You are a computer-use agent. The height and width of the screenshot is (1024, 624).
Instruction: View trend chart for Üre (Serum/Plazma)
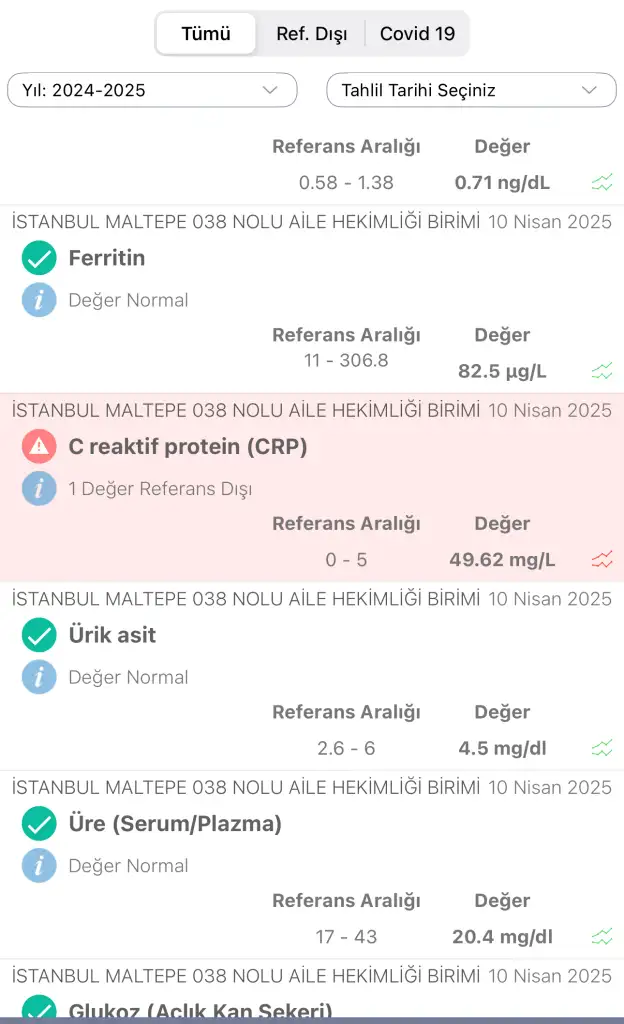tap(602, 937)
